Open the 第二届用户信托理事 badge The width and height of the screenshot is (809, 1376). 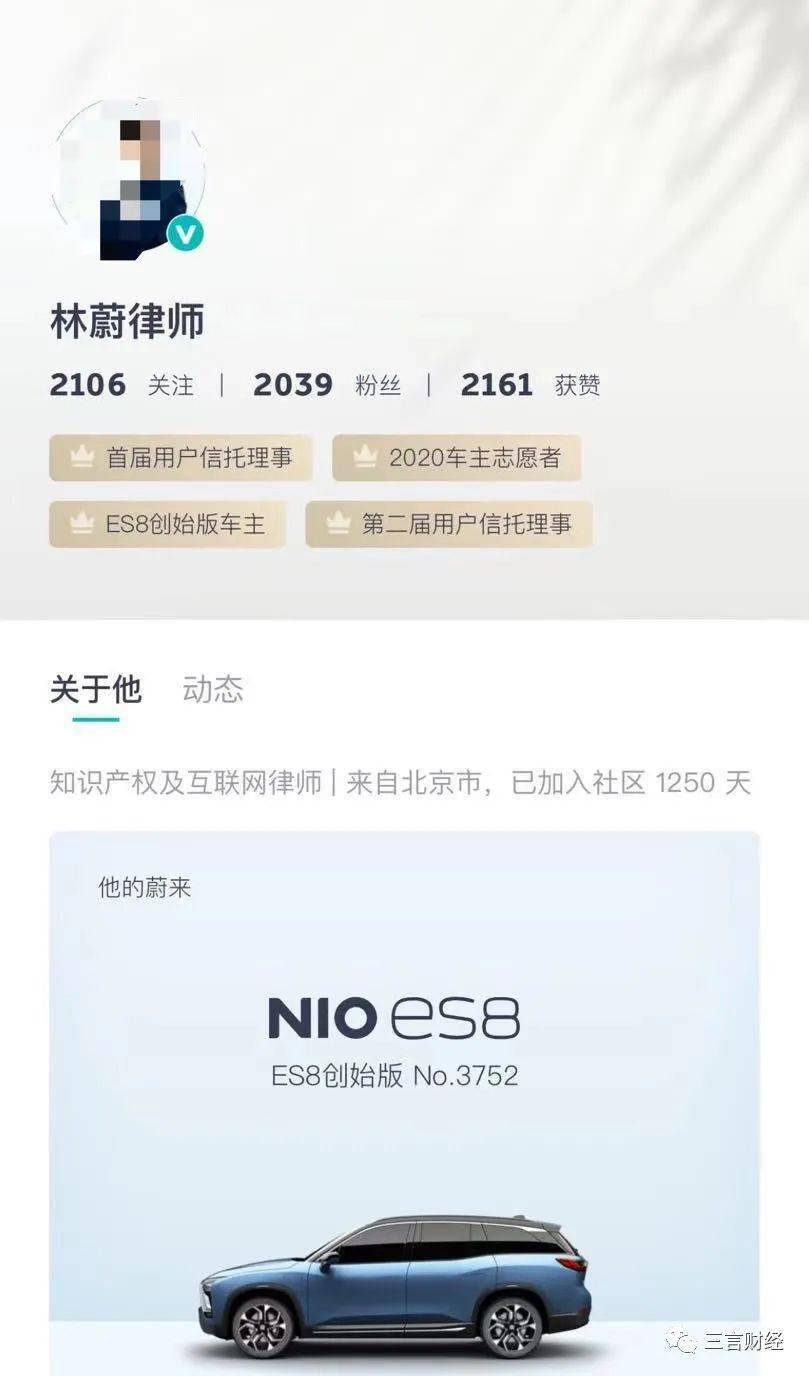point(449,524)
